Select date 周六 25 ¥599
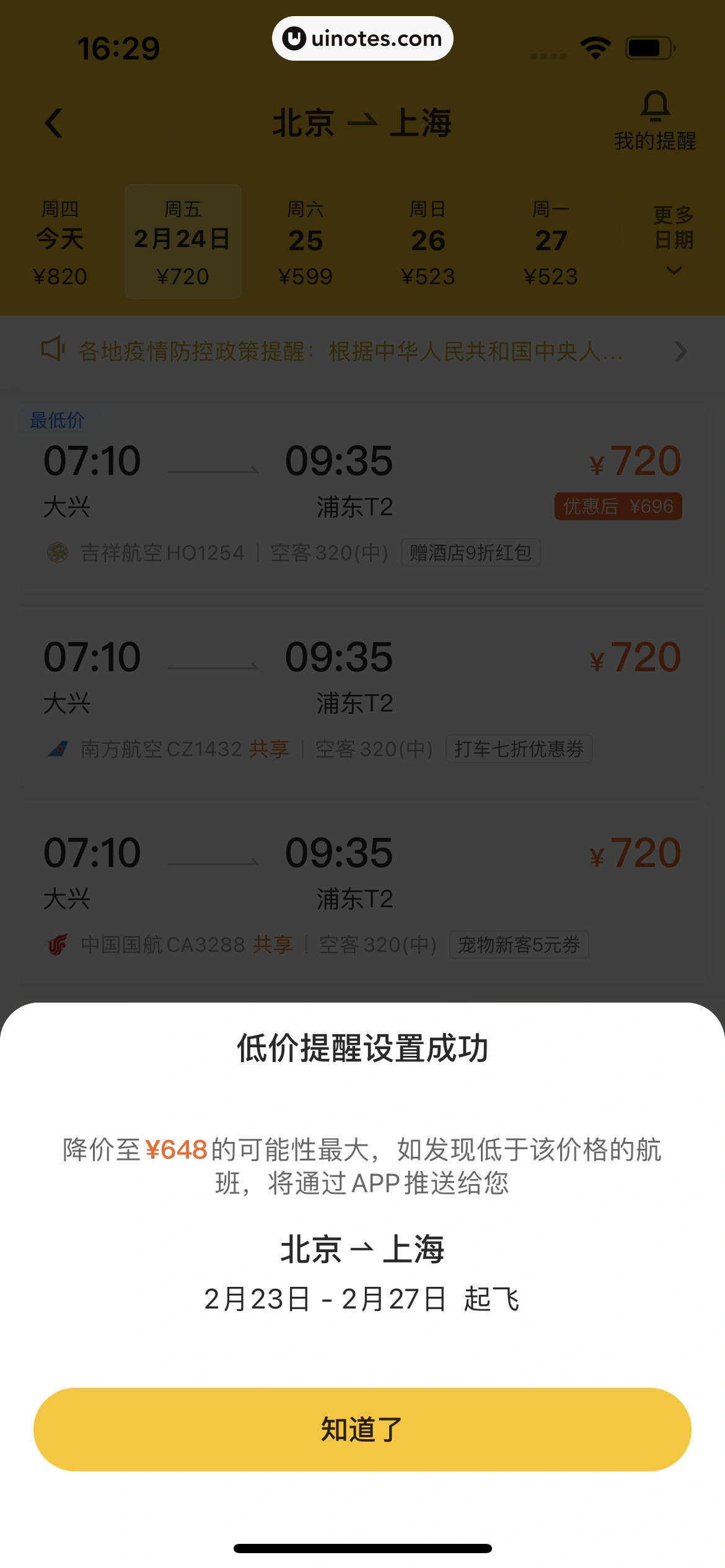The image size is (725, 1568). click(305, 243)
